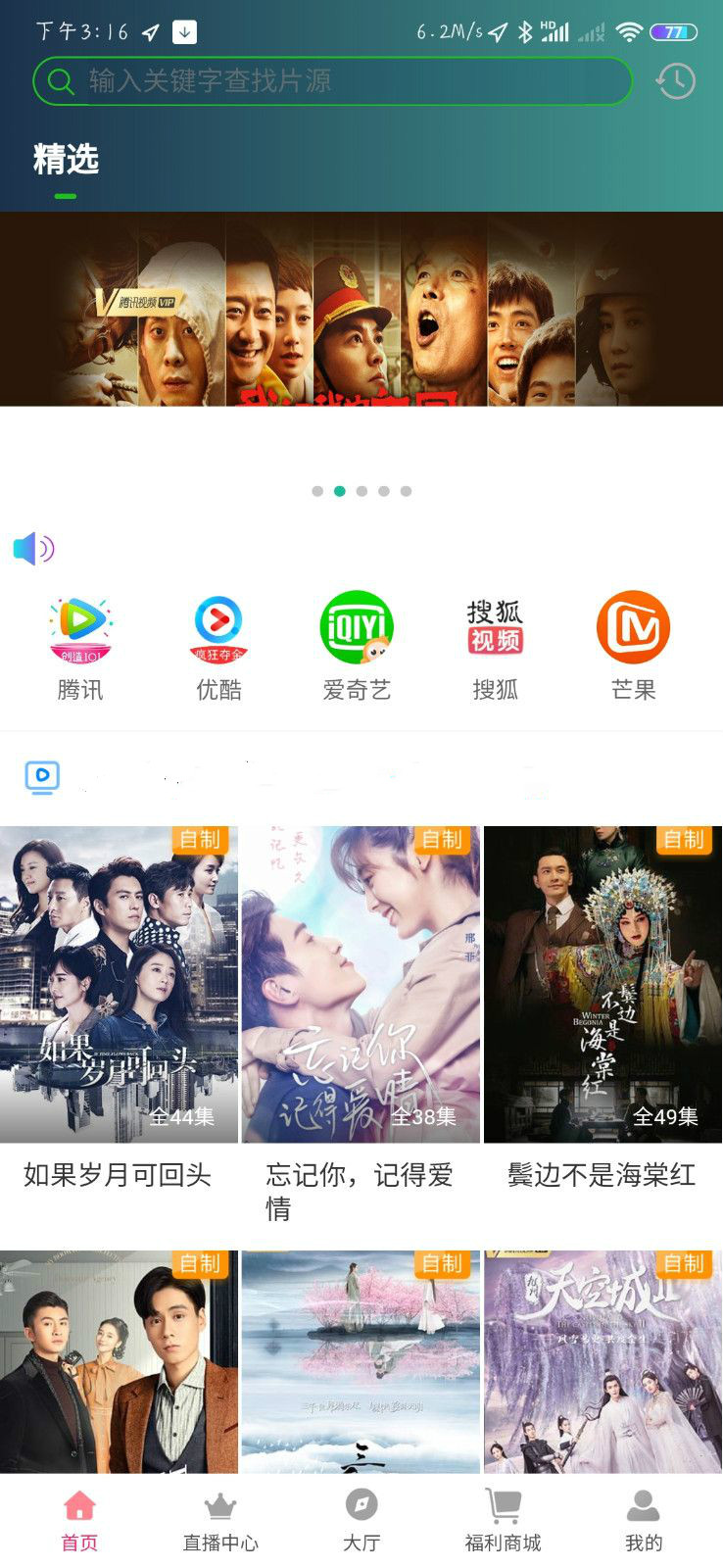Open the 天空城 drama poster
Viewport: 723px width, 1568px height.
[x=602, y=1362]
